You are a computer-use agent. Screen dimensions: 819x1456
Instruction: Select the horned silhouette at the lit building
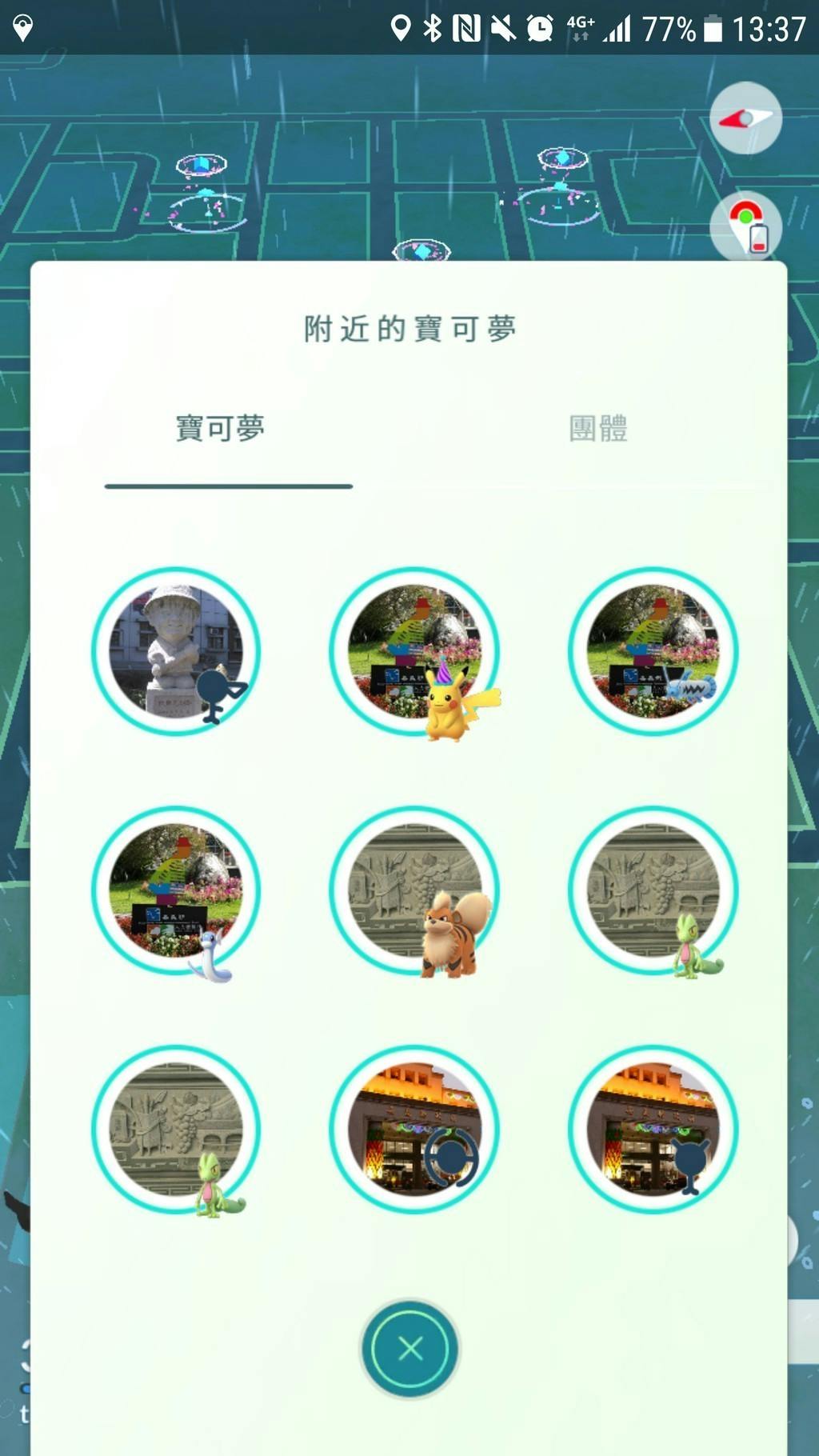pyautogui.click(x=653, y=1130)
